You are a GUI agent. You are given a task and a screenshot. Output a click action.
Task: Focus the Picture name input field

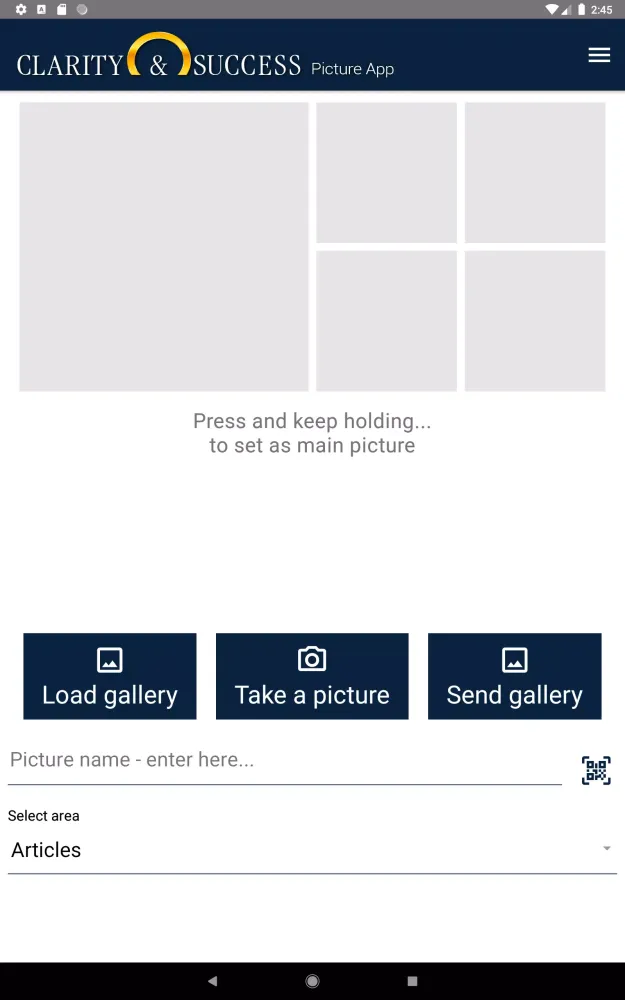[284, 761]
